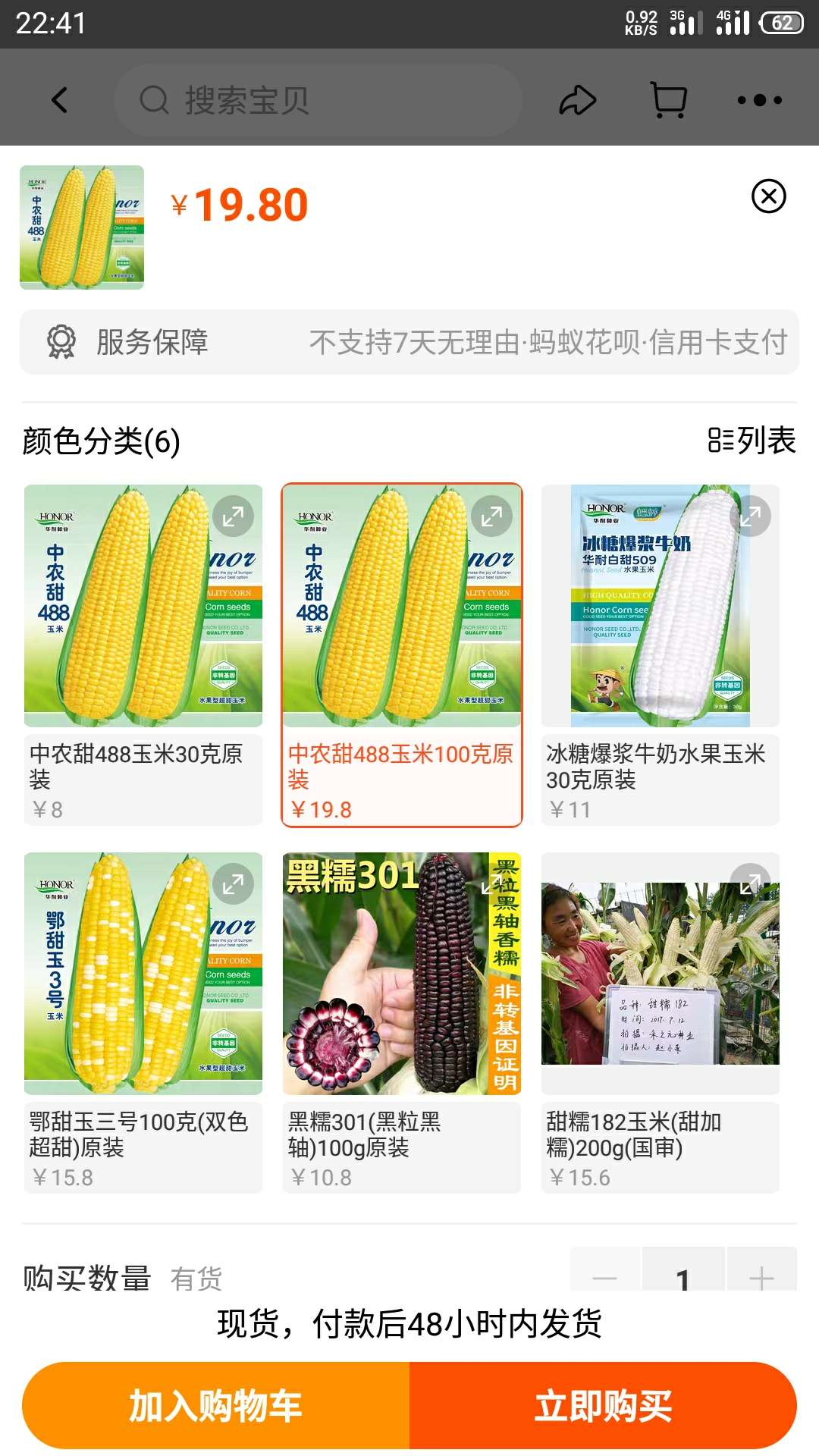Increase purchase quantity with plus

761,1269
